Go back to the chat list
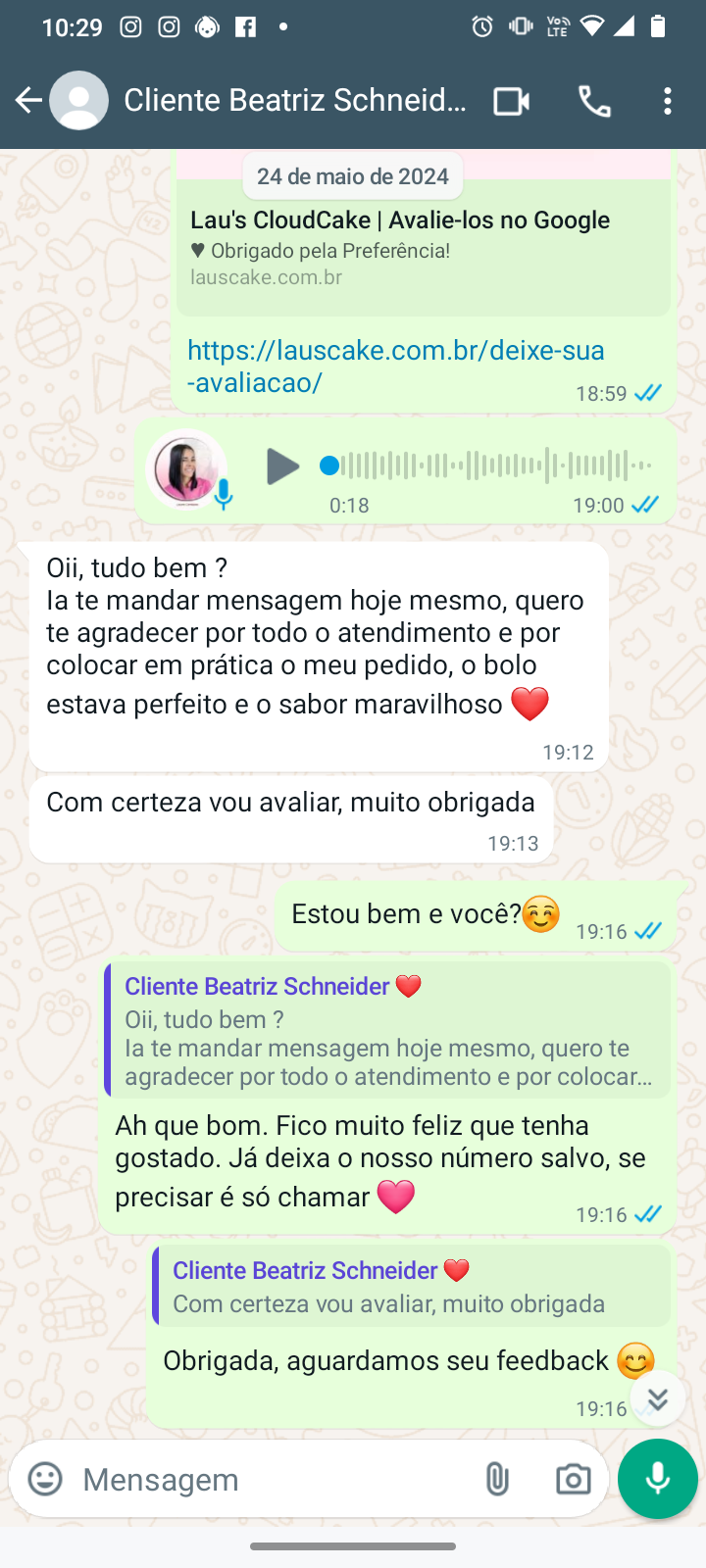This screenshot has width=706, height=1568. coord(28,100)
